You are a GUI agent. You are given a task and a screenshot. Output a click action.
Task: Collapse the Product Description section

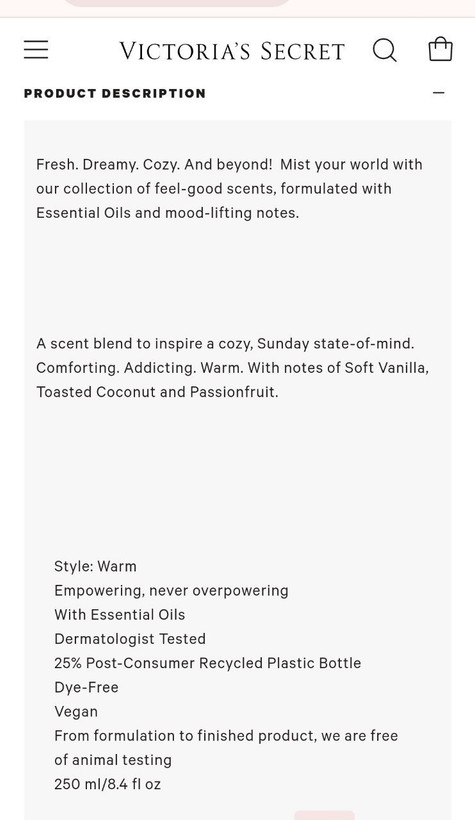[439, 93]
